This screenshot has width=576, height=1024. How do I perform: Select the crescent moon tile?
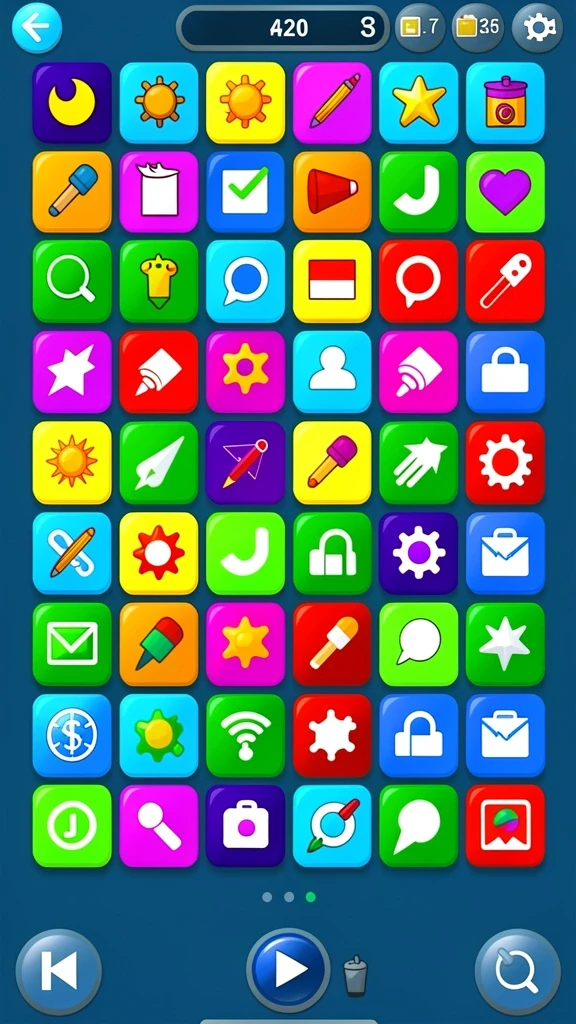tap(72, 103)
